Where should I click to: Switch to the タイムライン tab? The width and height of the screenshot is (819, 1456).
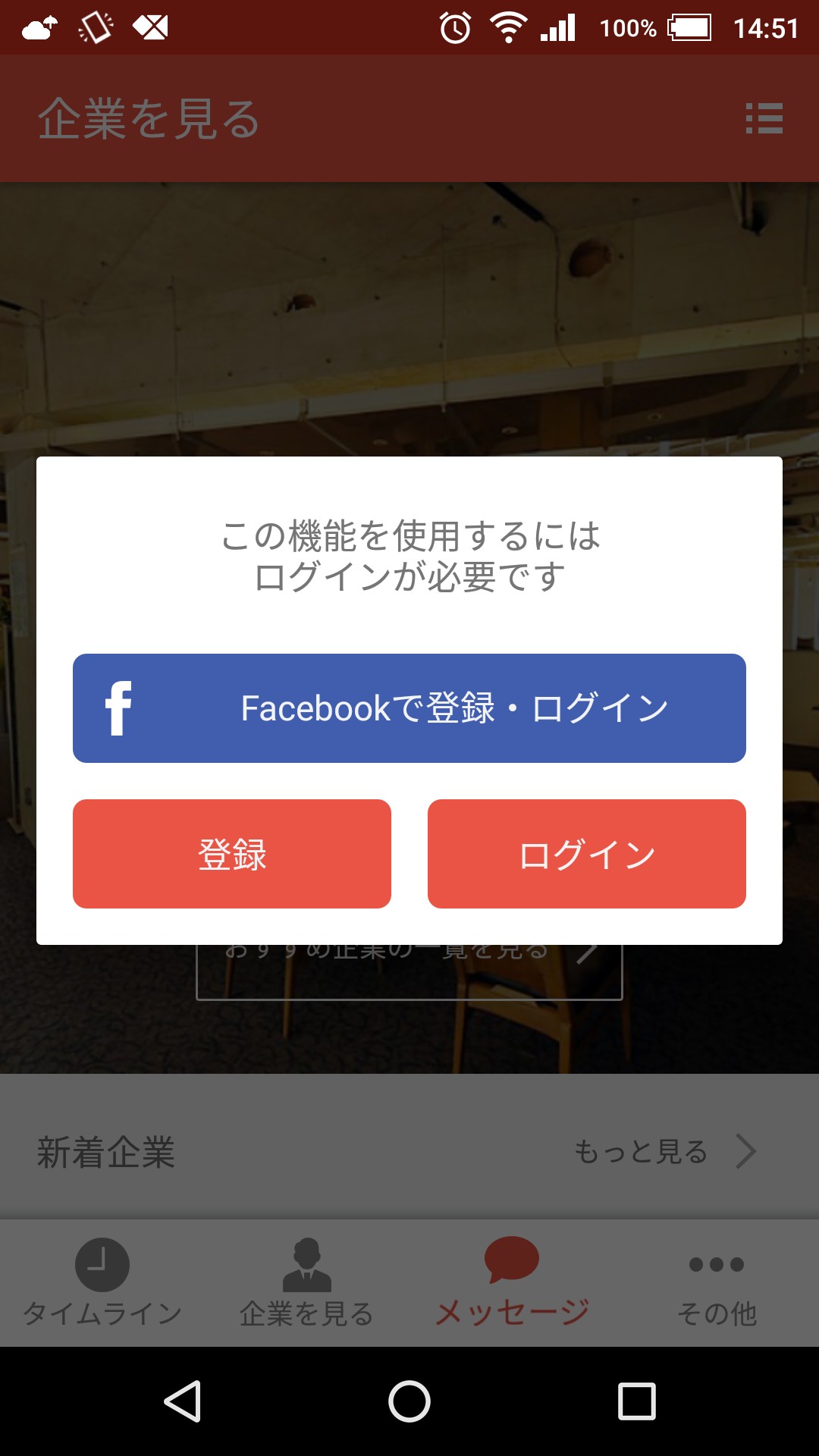click(x=102, y=1283)
